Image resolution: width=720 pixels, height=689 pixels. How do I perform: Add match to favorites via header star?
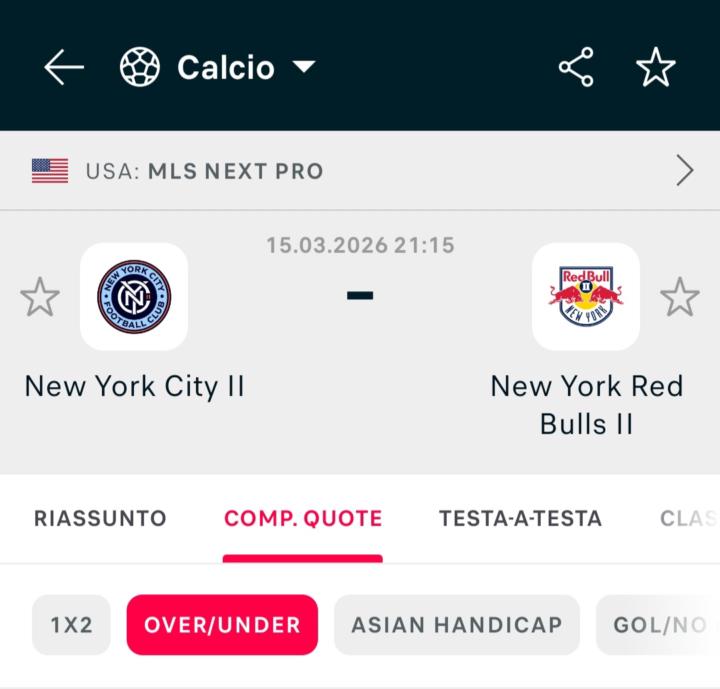[656, 68]
